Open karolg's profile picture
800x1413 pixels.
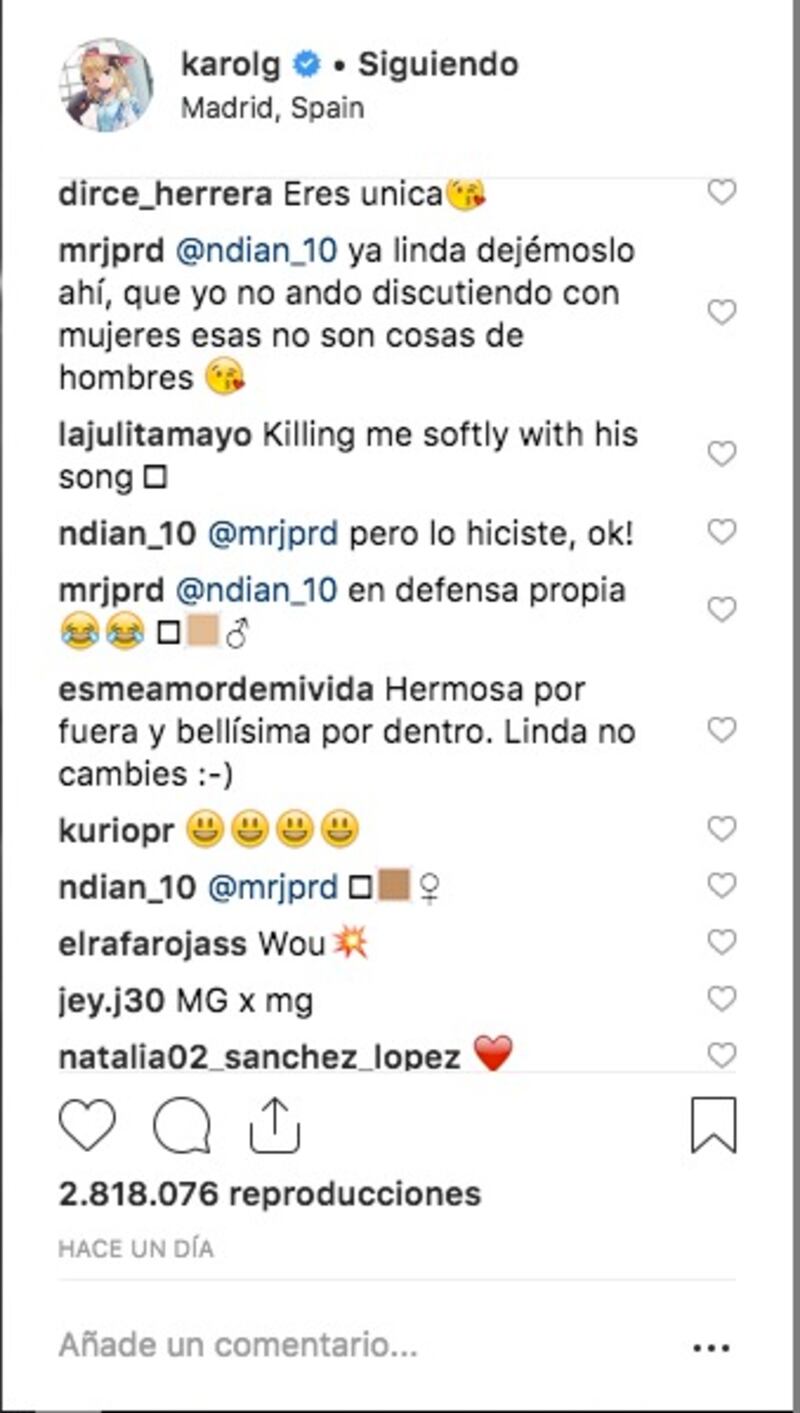(107, 85)
